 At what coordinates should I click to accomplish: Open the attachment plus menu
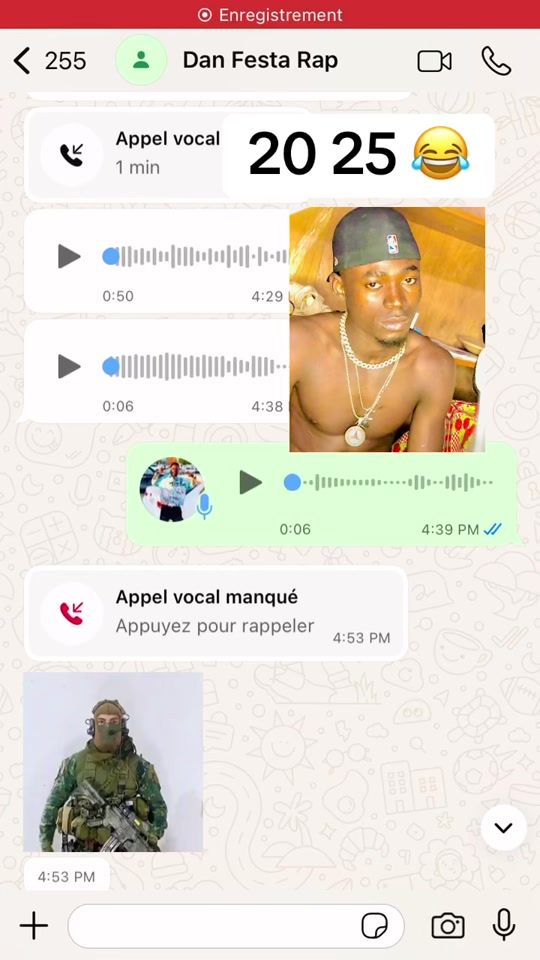(x=34, y=926)
